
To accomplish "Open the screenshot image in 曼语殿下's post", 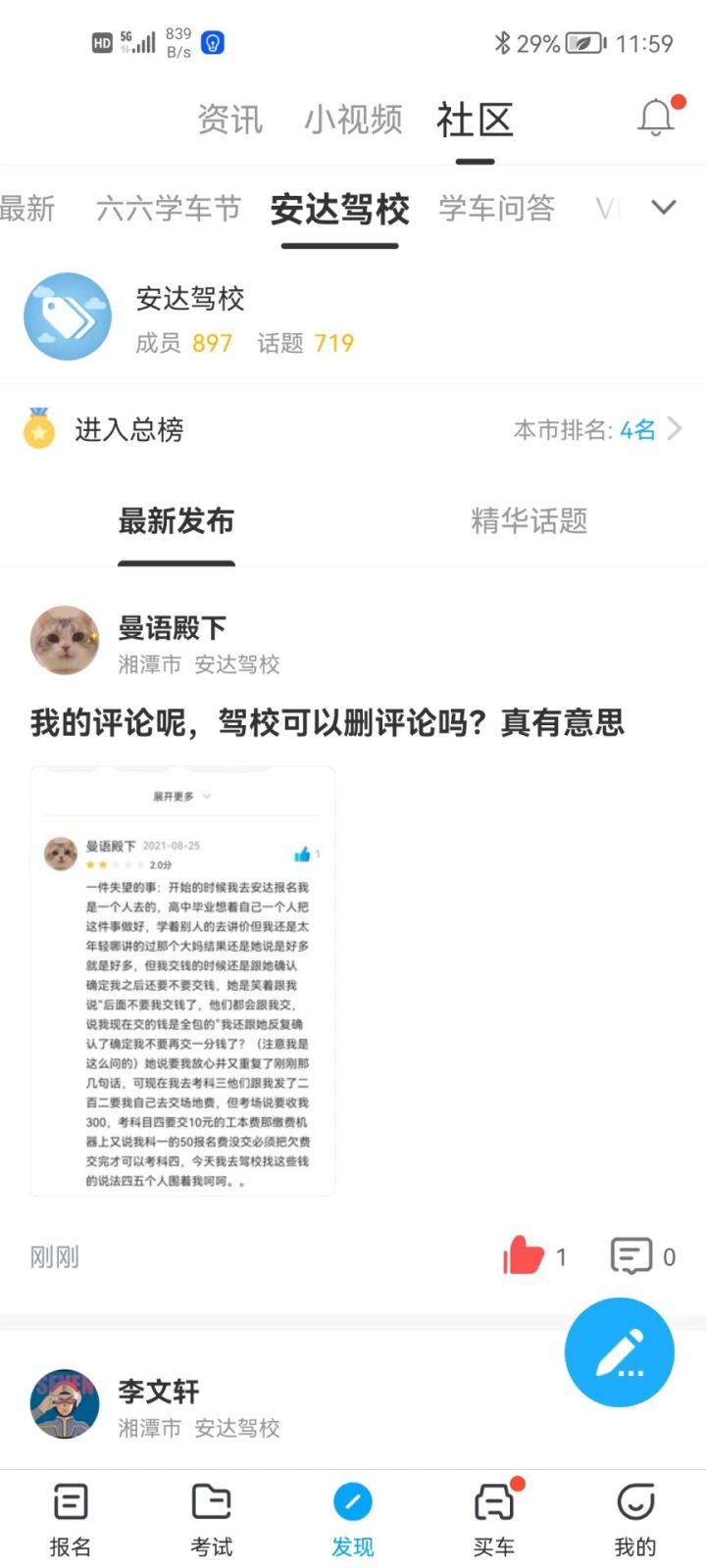I will (x=182, y=981).
